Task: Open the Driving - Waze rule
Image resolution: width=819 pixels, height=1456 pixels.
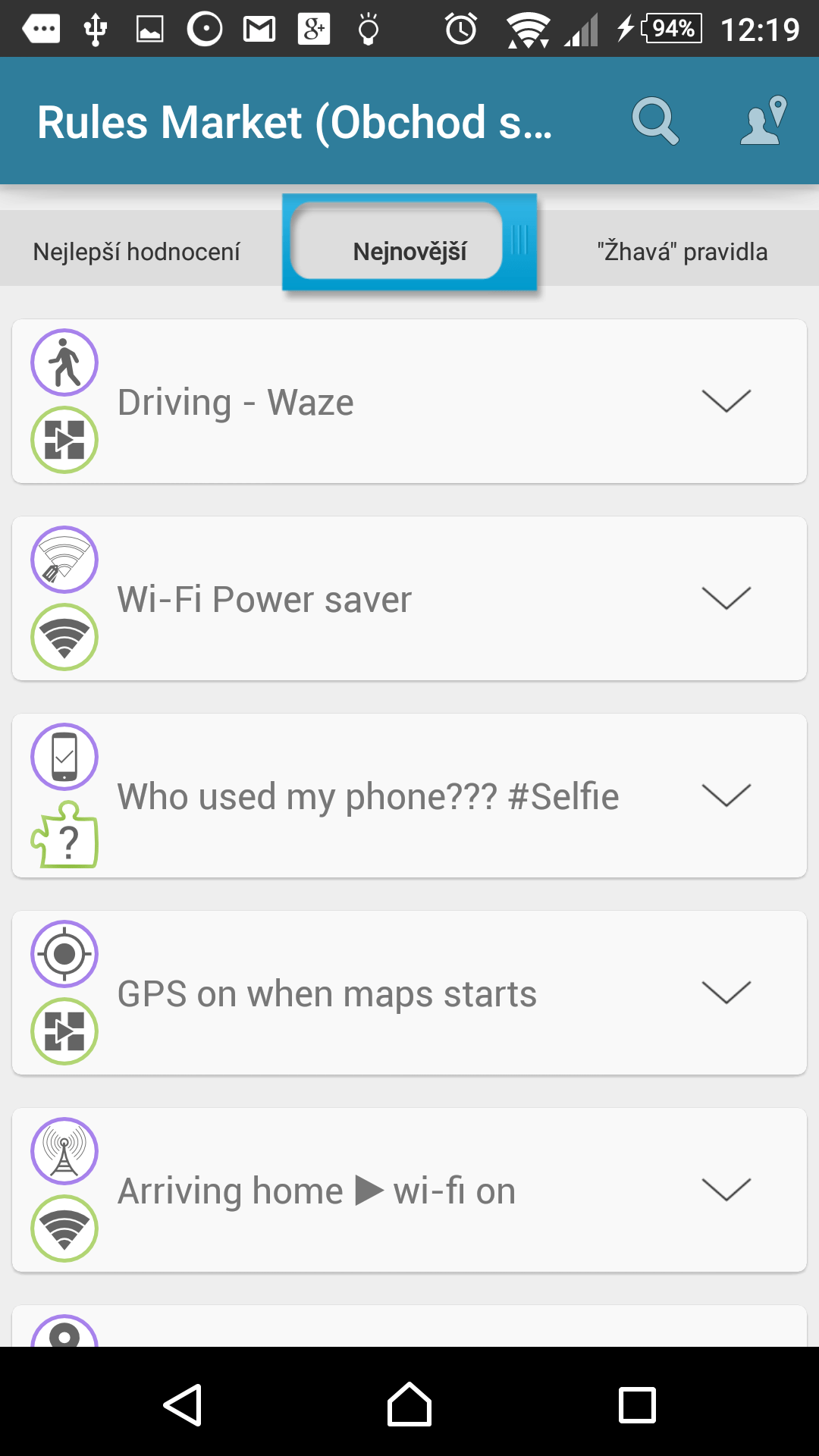Action: click(x=409, y=401)
